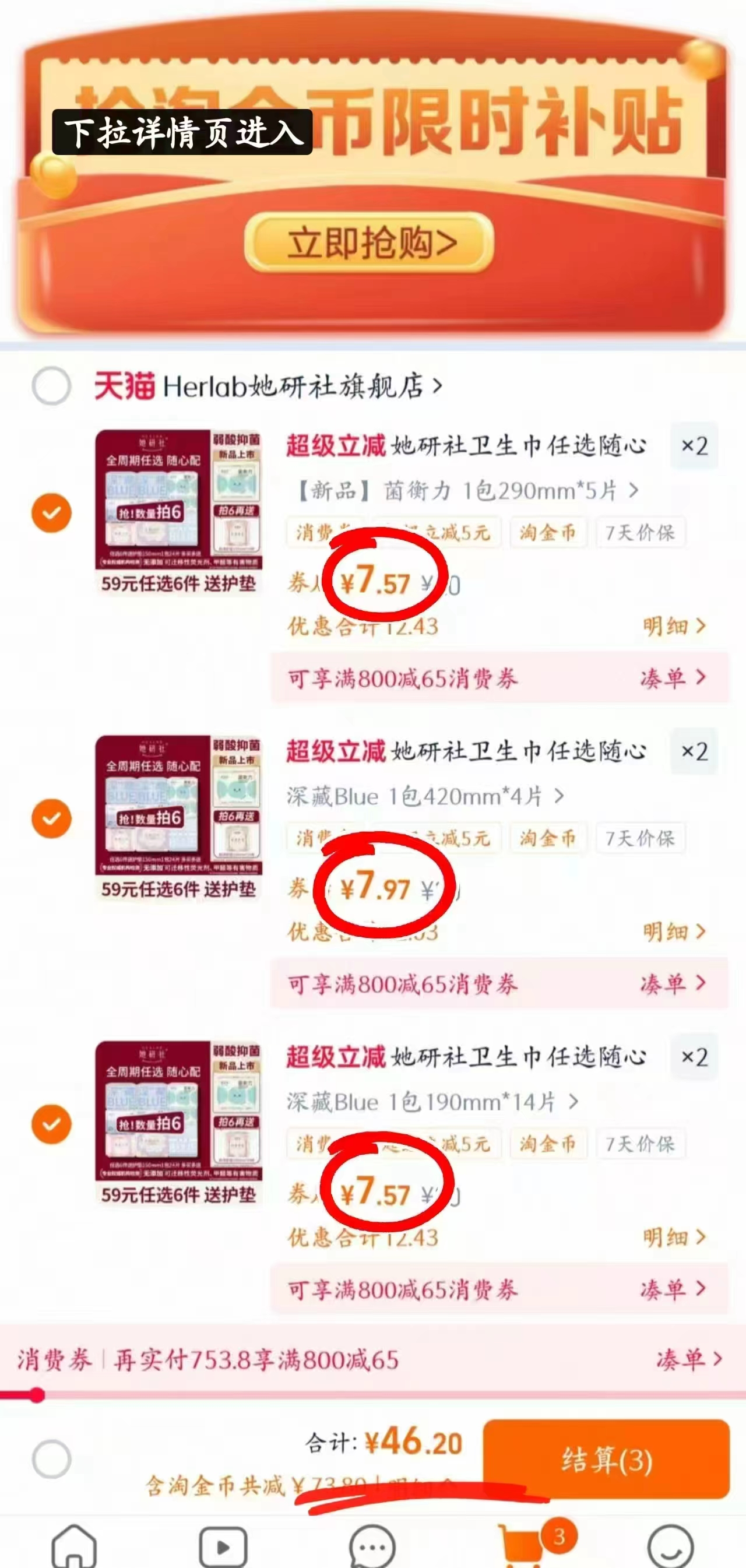Click 立即抢购 on the promotion banner
This screenshot has height=1568, width=746.
[x=370, y=242]
